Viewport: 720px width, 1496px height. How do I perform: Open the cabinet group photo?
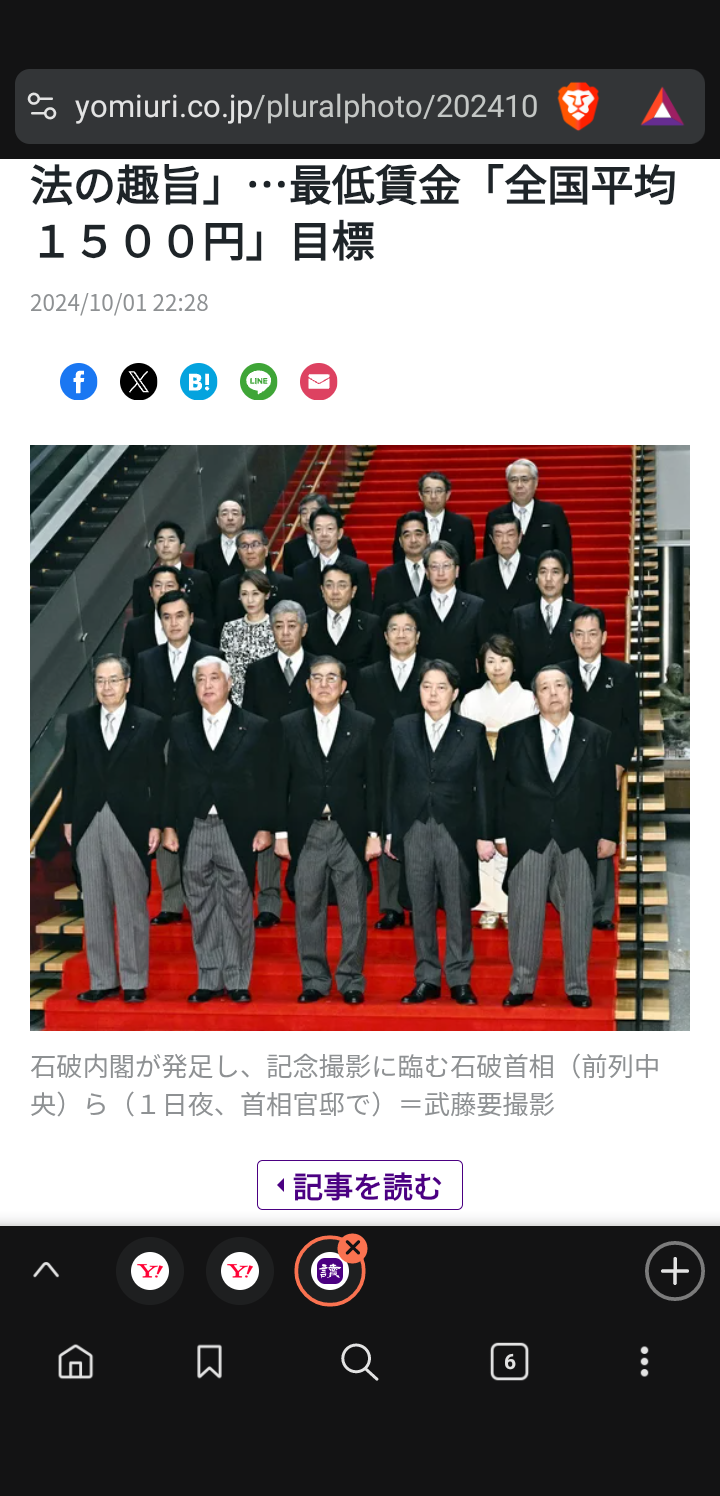click(x=360, y=737)
